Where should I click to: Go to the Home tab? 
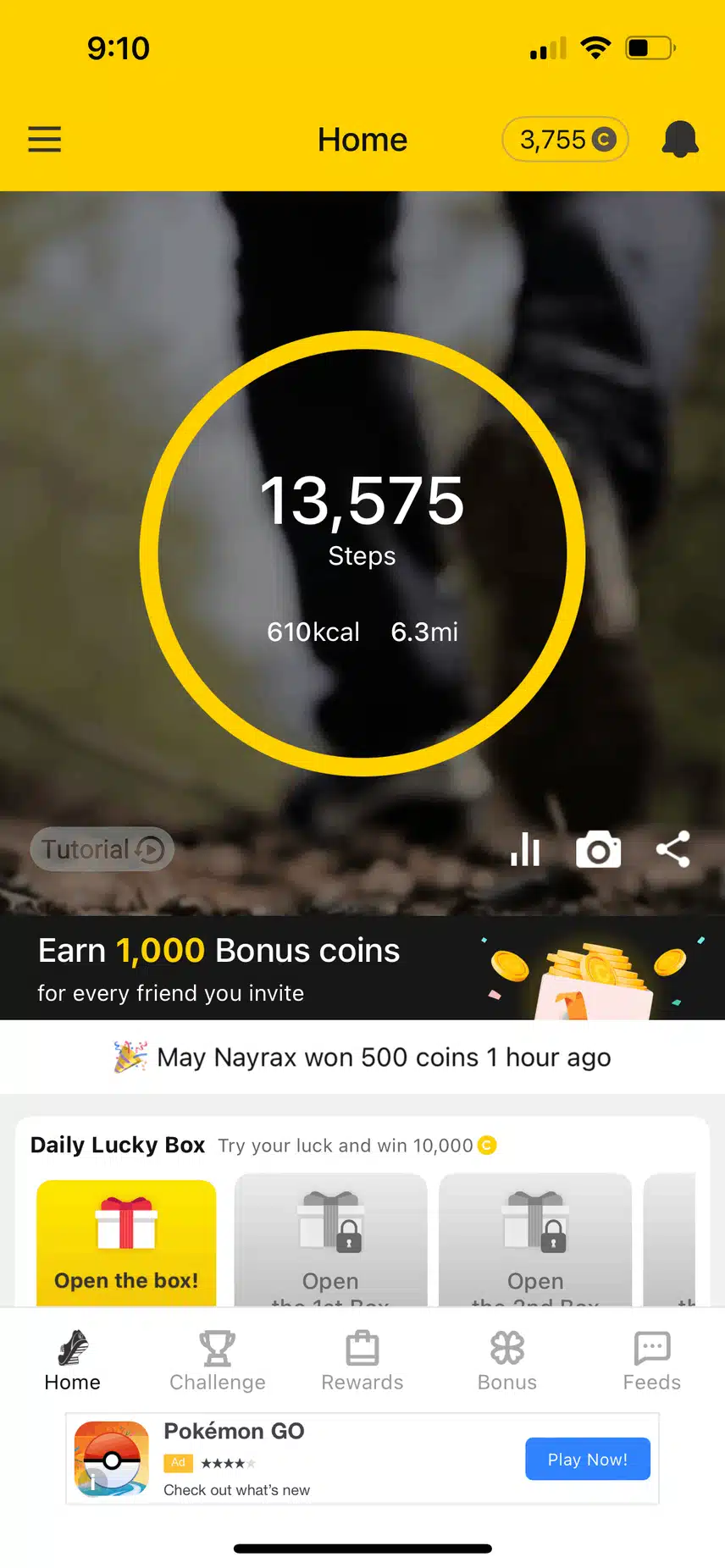click(x=73, y=1361)
